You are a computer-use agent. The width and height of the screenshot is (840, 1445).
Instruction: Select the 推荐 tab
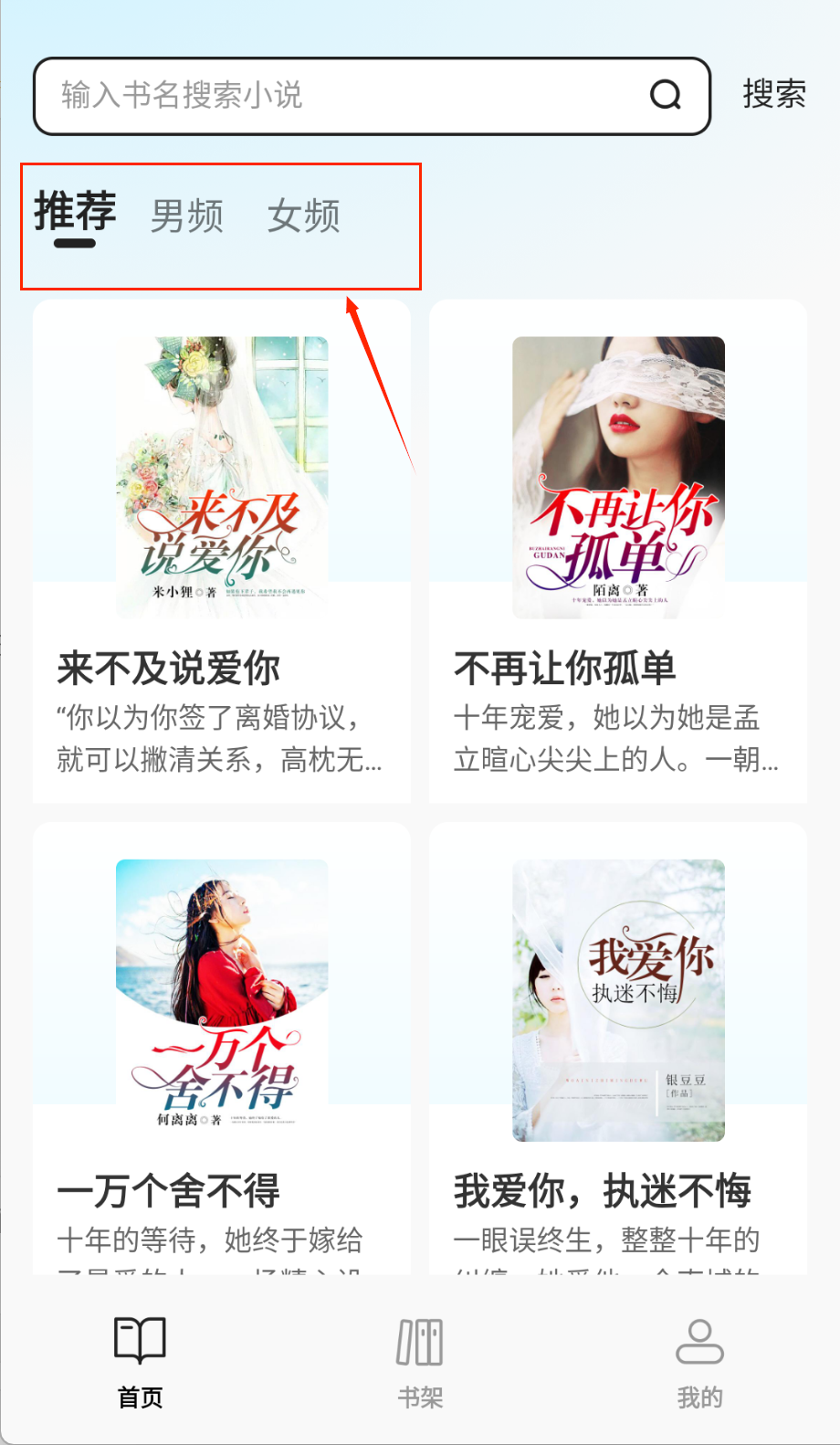click(x=75, y=214)
